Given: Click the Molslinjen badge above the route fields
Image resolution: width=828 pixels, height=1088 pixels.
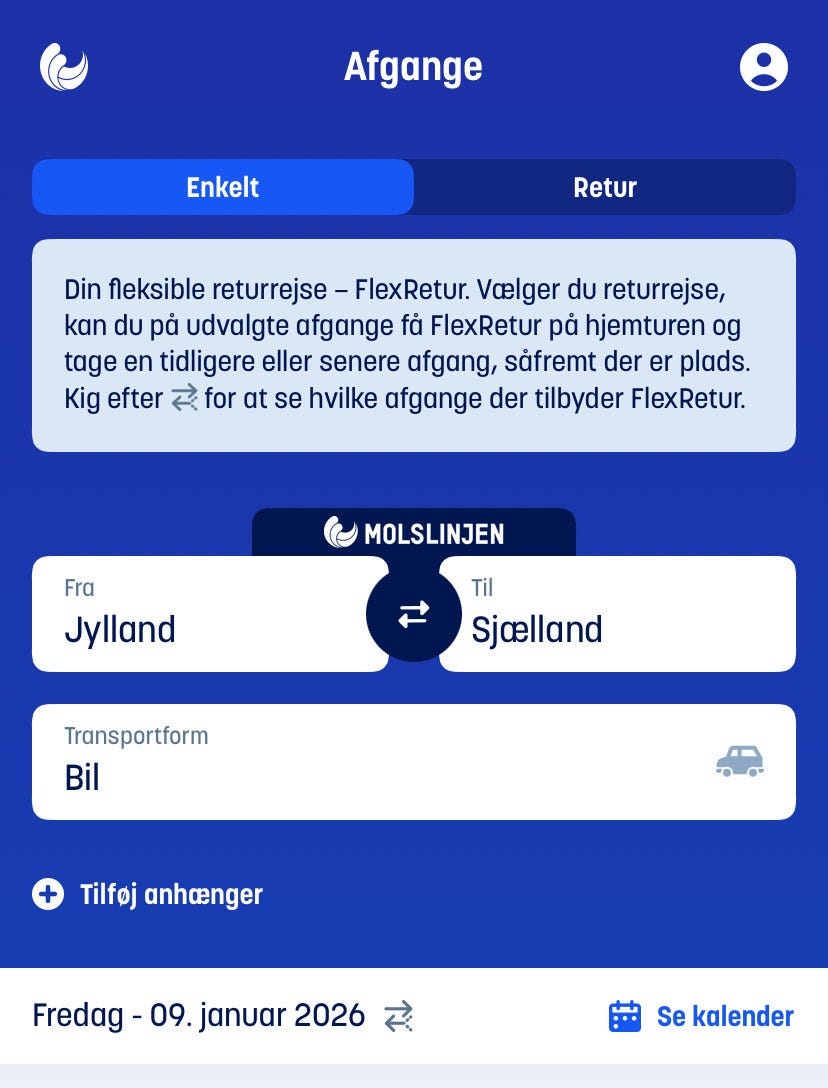Looking at the screenshot, I should (x=413, y=533).
